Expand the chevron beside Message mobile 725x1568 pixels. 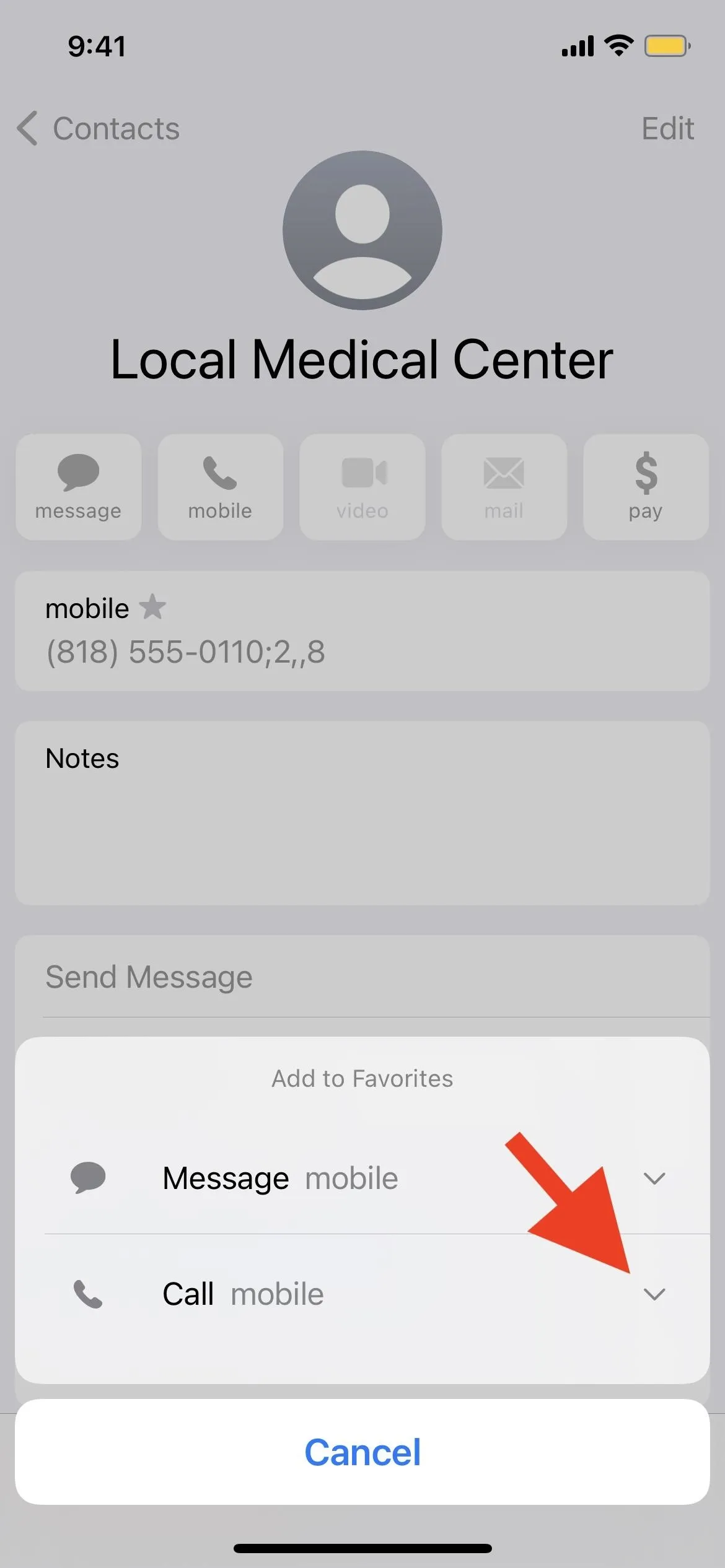(654, 1178)
